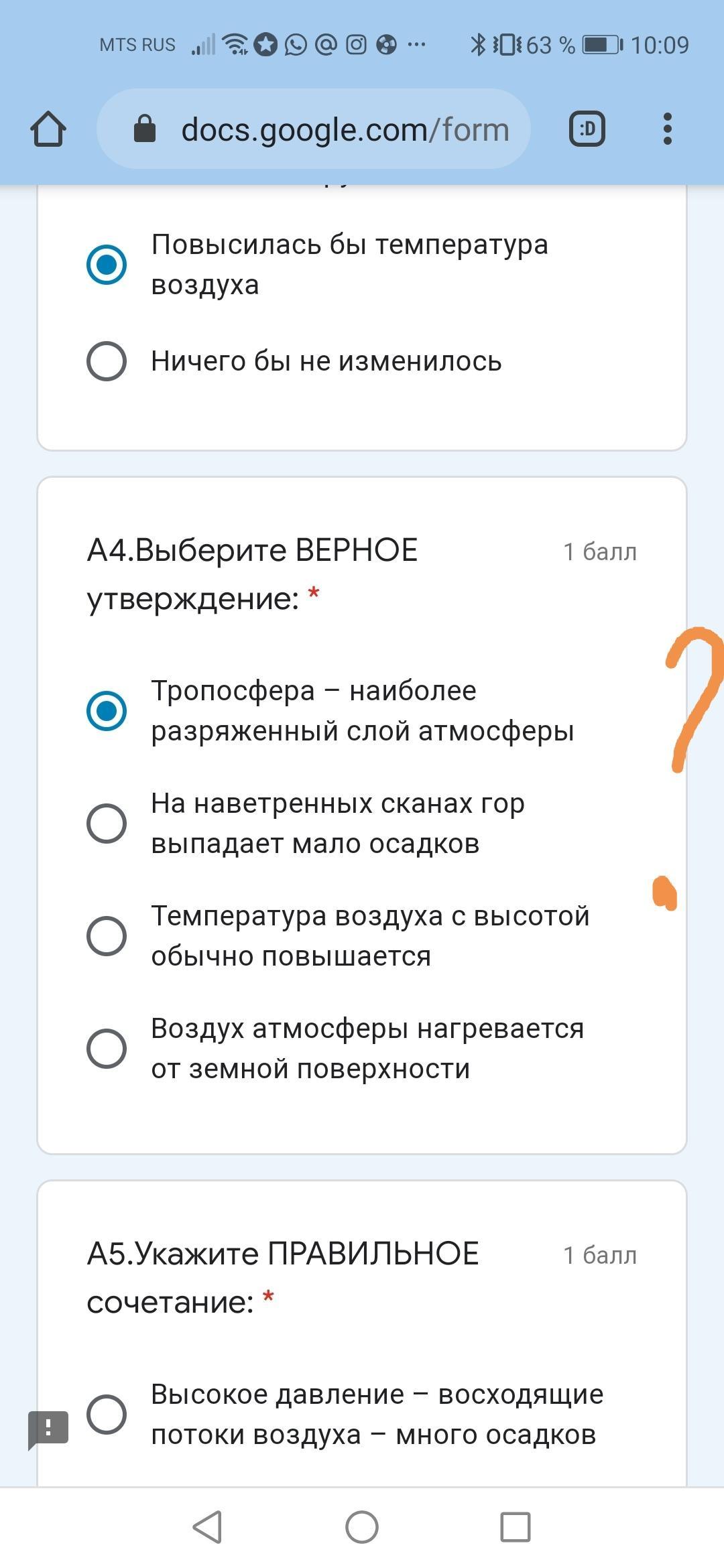Choose 'Тропосфера – наиболее разряженный слой атмосферы'
The width and height of the screenshot is (724, 1568).
pyautogui.click(x=107, y=711)
